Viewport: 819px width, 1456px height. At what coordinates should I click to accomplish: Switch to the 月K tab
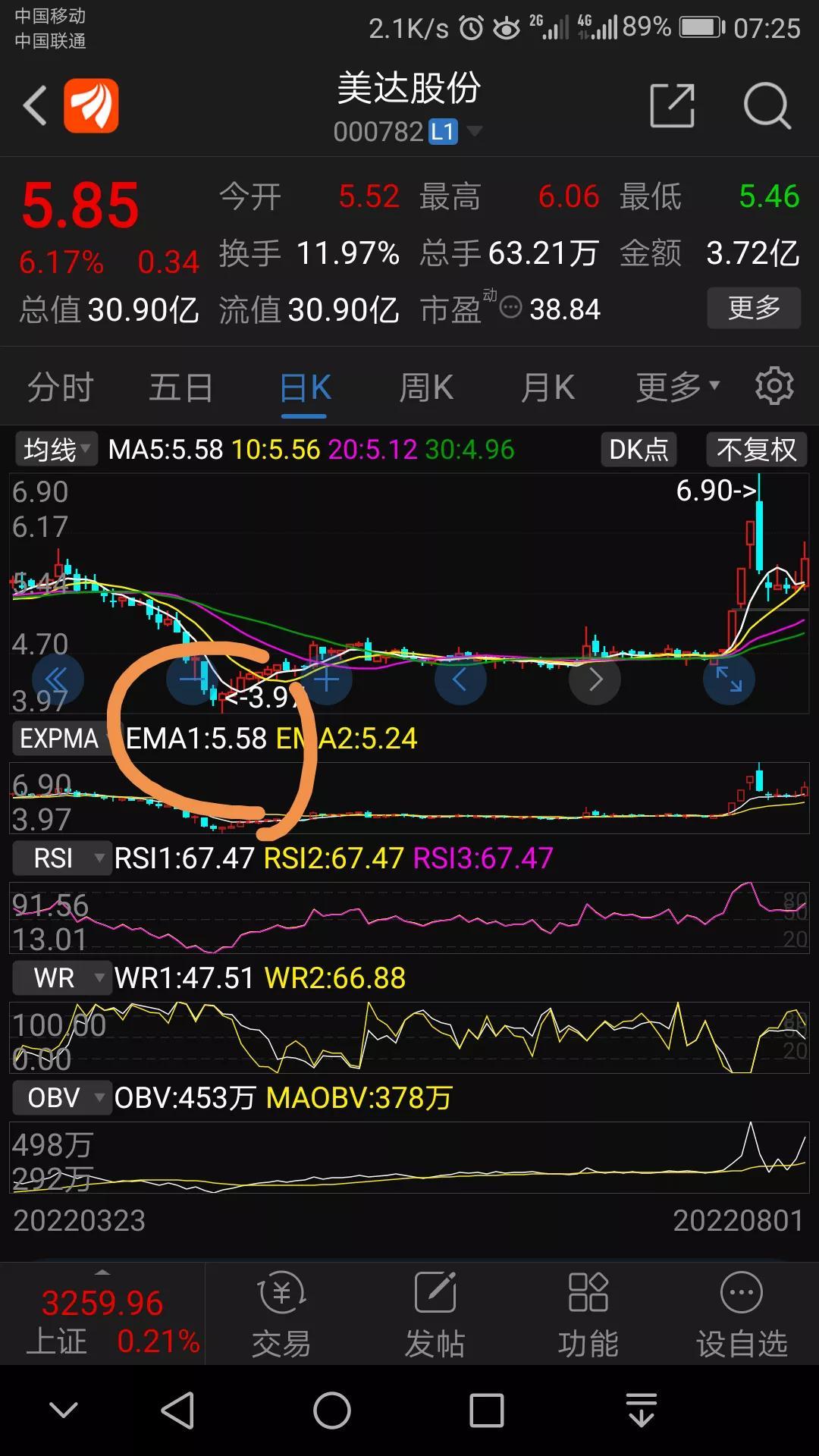(x=548, y=388)
